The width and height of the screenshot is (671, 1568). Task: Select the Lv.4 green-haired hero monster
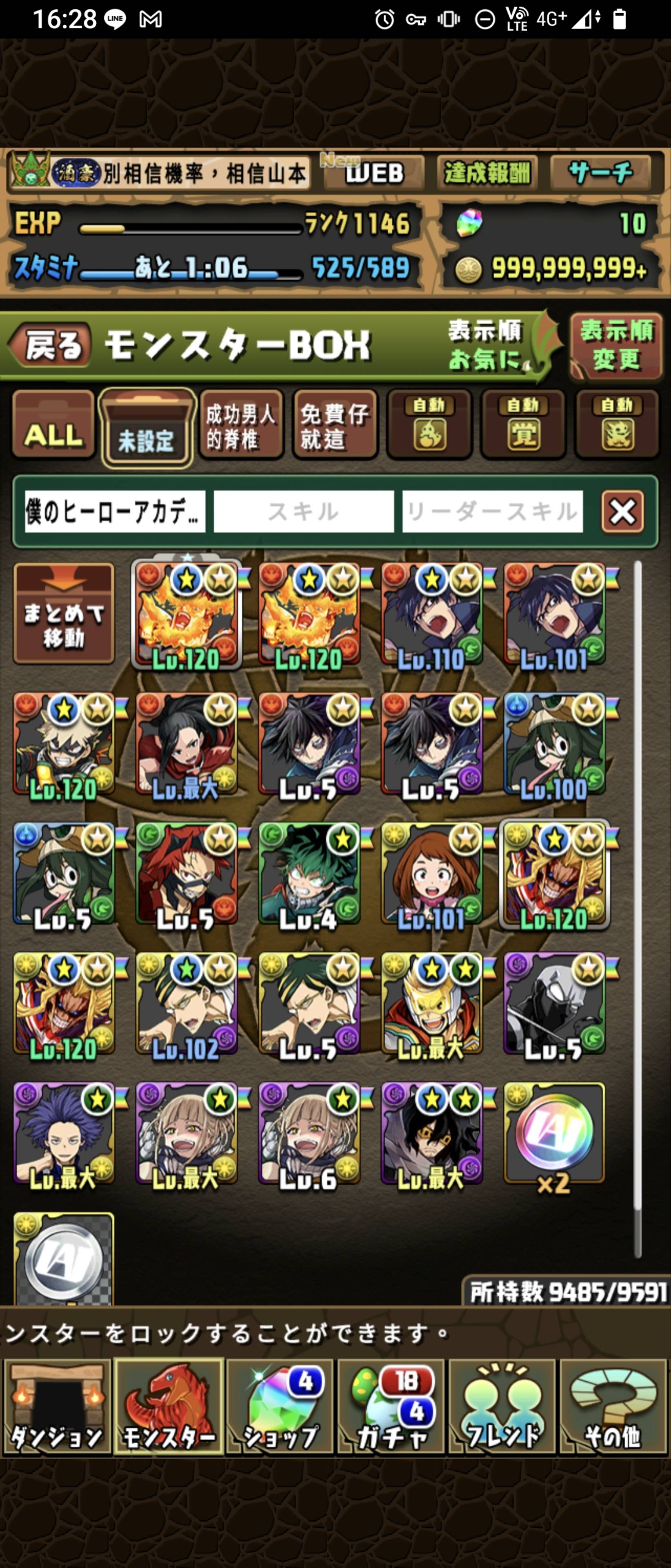pos(309,874)
